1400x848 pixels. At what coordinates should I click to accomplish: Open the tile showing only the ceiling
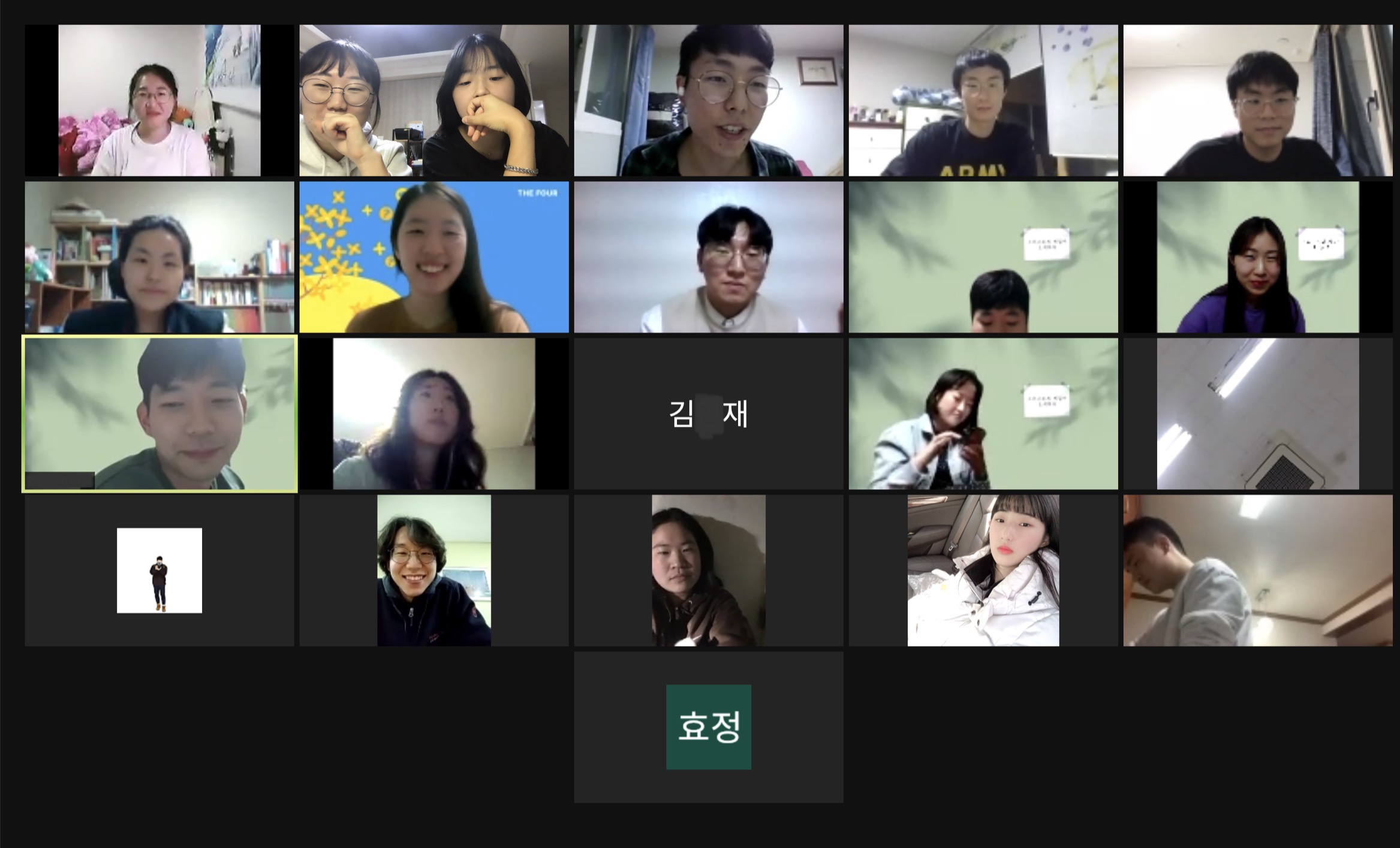point(1257,414)
